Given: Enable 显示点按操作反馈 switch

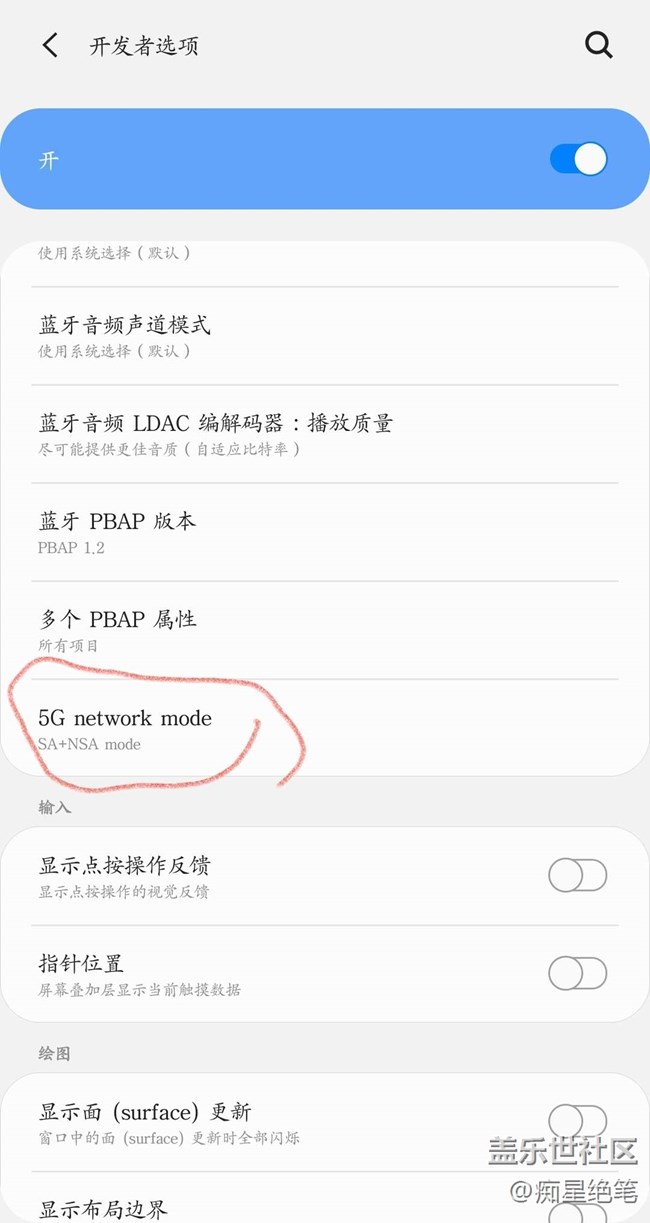Looking at the screenshot, I should [577, 875].
